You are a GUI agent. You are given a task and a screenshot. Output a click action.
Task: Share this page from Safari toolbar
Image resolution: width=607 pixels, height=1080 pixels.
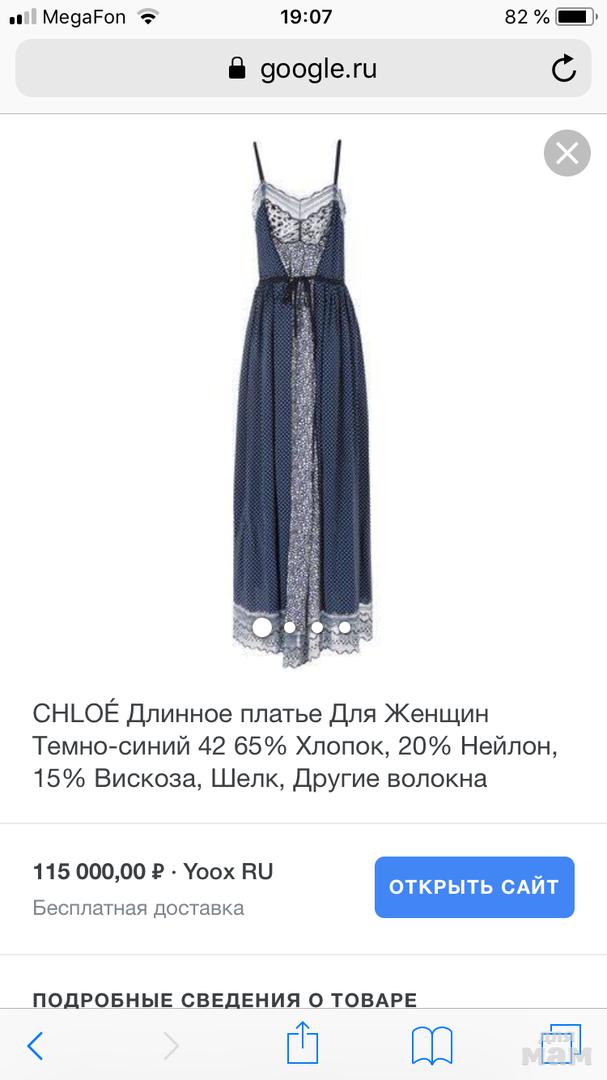pyautogui.click(x=302, y=1045)
